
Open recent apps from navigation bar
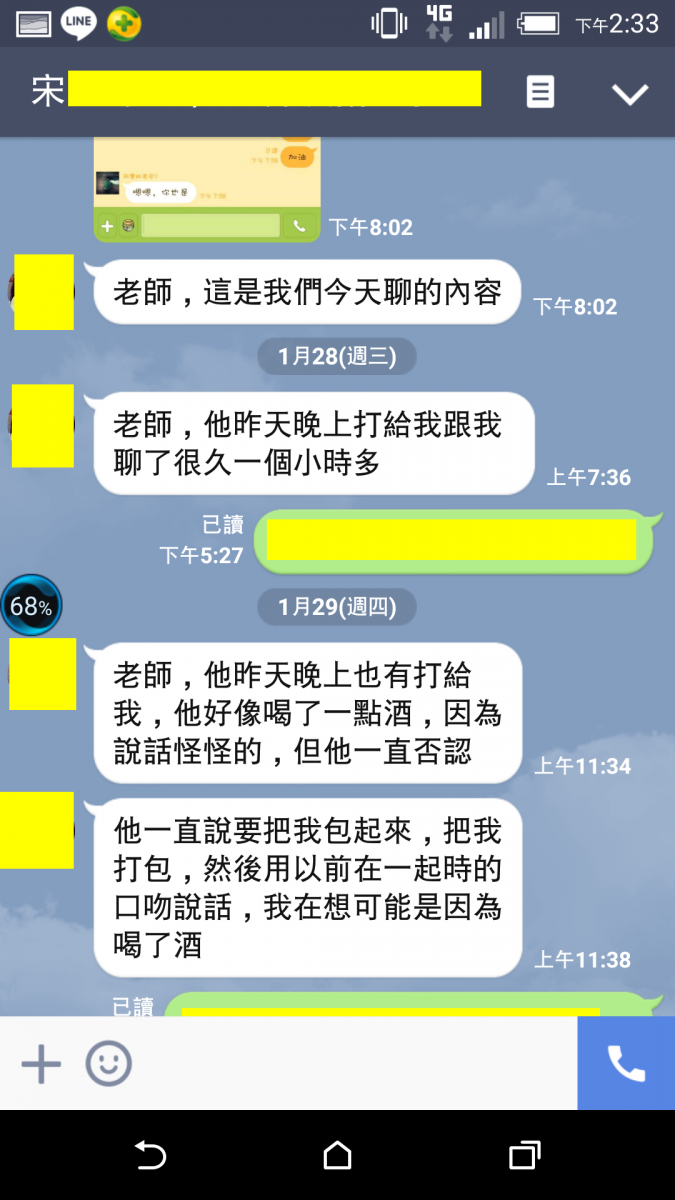coord(524,1156)
